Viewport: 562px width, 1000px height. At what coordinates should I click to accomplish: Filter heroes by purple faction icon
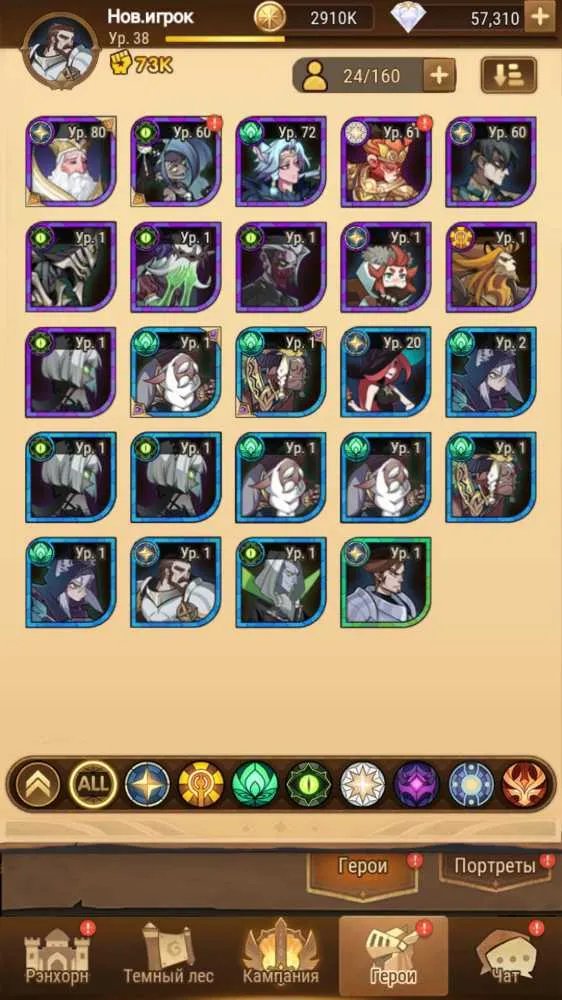(417, 784)
